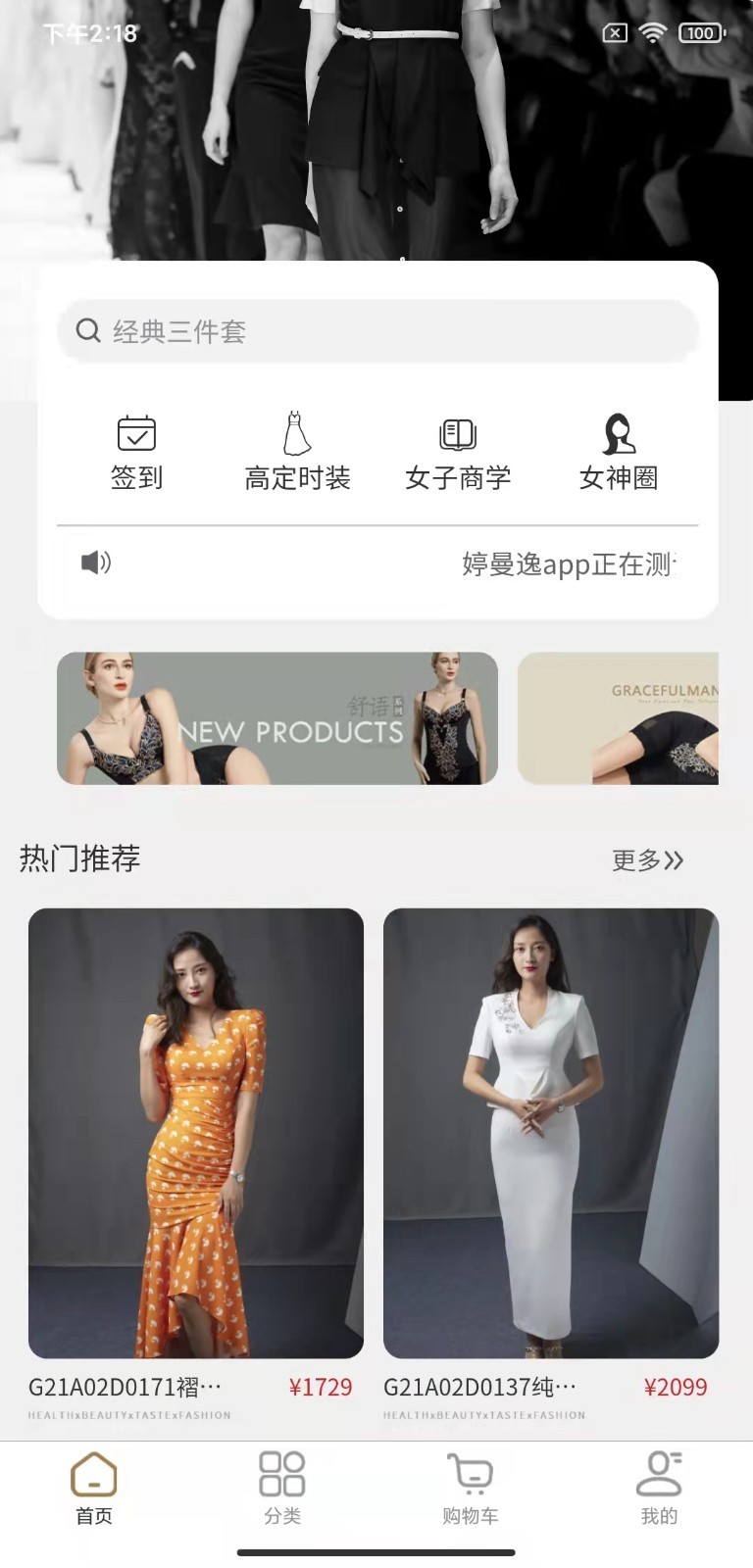Open product G21A02D0137 white dress

(551, 1165)
